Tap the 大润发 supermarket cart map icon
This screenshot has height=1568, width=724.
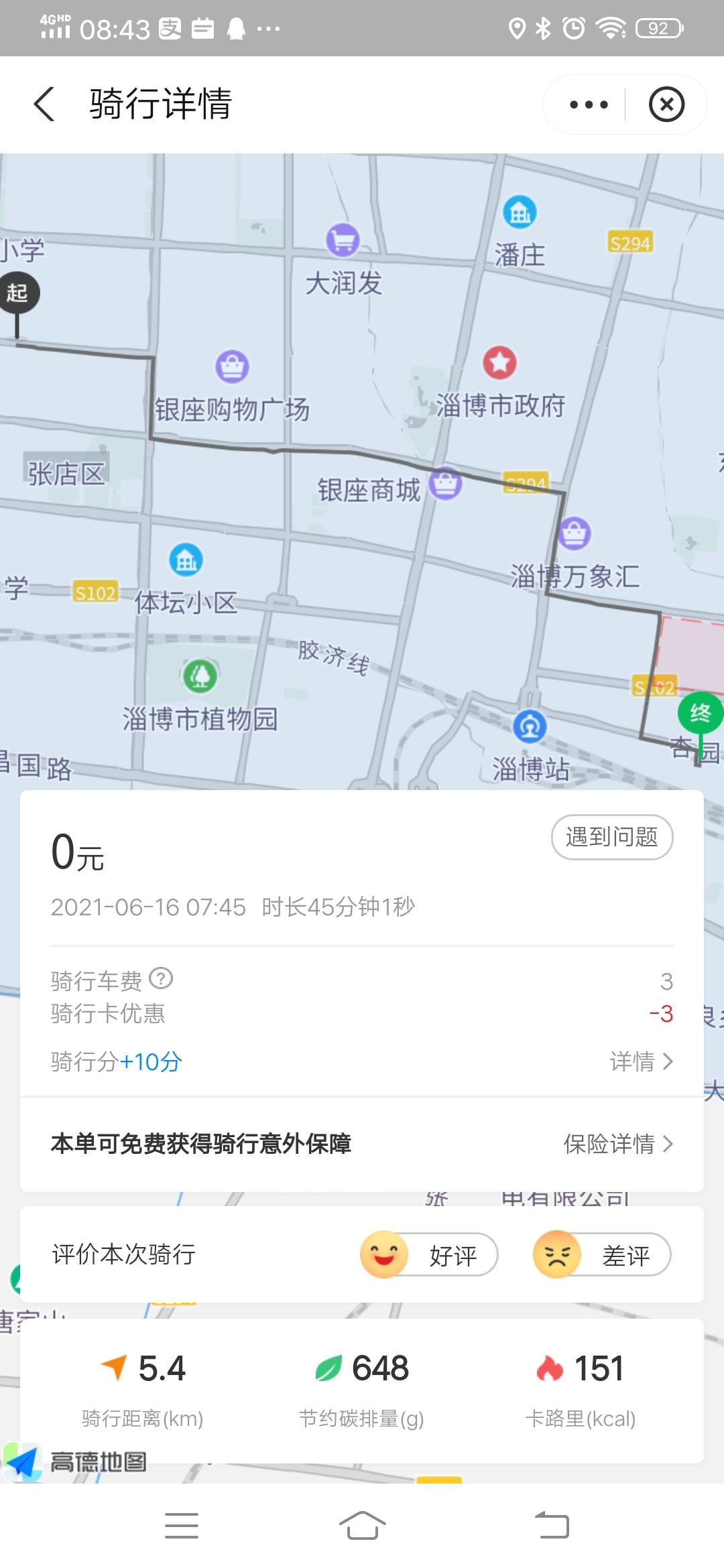pyautogui.click(x=343, y=239)
